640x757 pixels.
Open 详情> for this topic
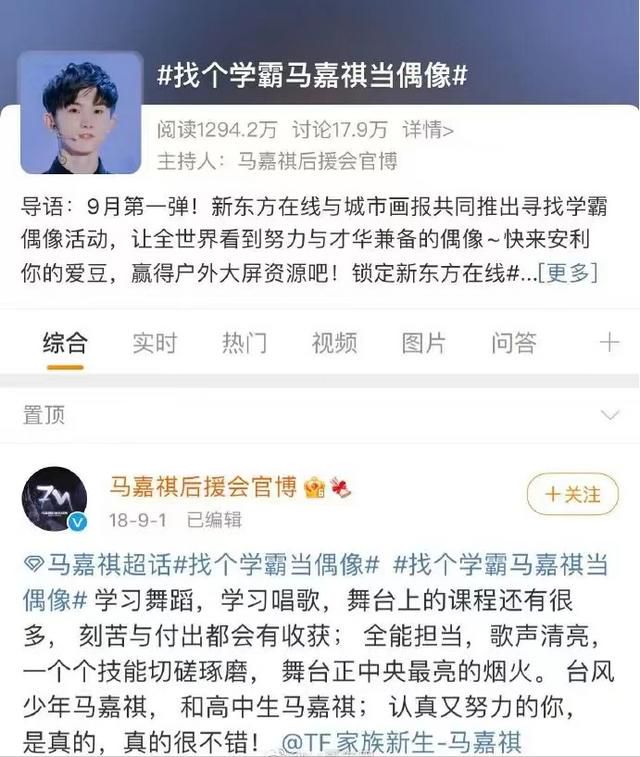coord(428,130)
